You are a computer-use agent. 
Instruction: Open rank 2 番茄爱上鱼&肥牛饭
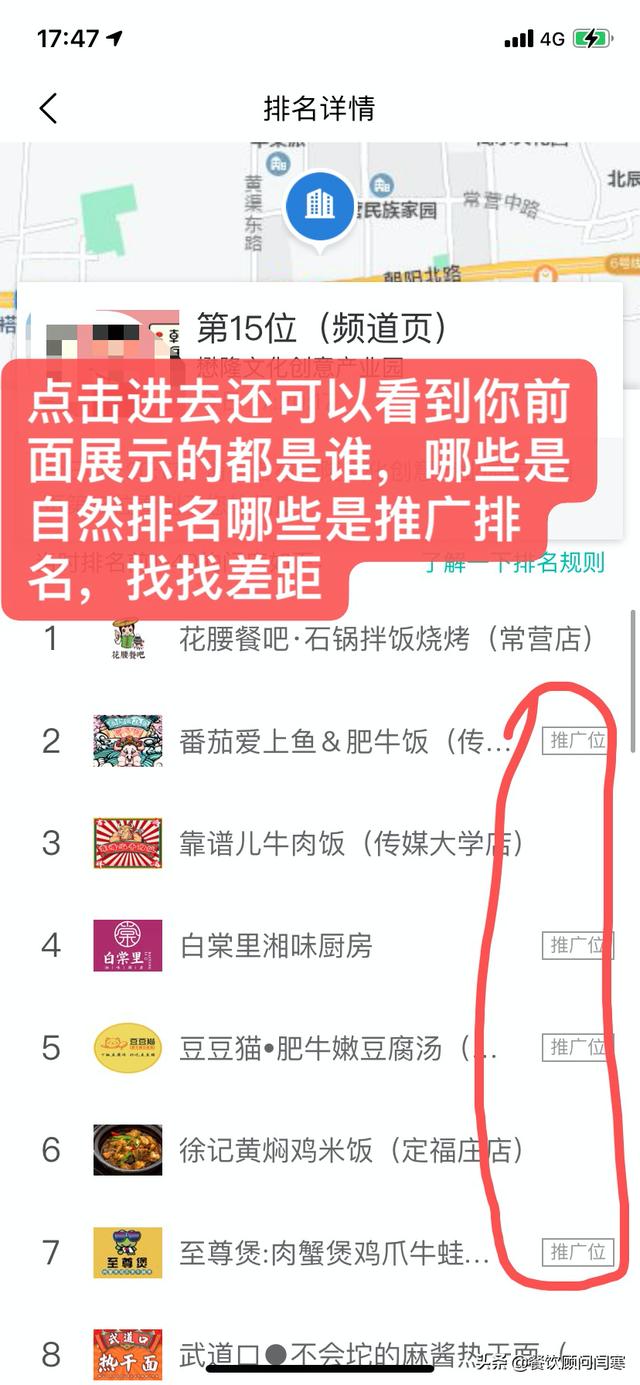pyautogui.click(x=320, y=741)
